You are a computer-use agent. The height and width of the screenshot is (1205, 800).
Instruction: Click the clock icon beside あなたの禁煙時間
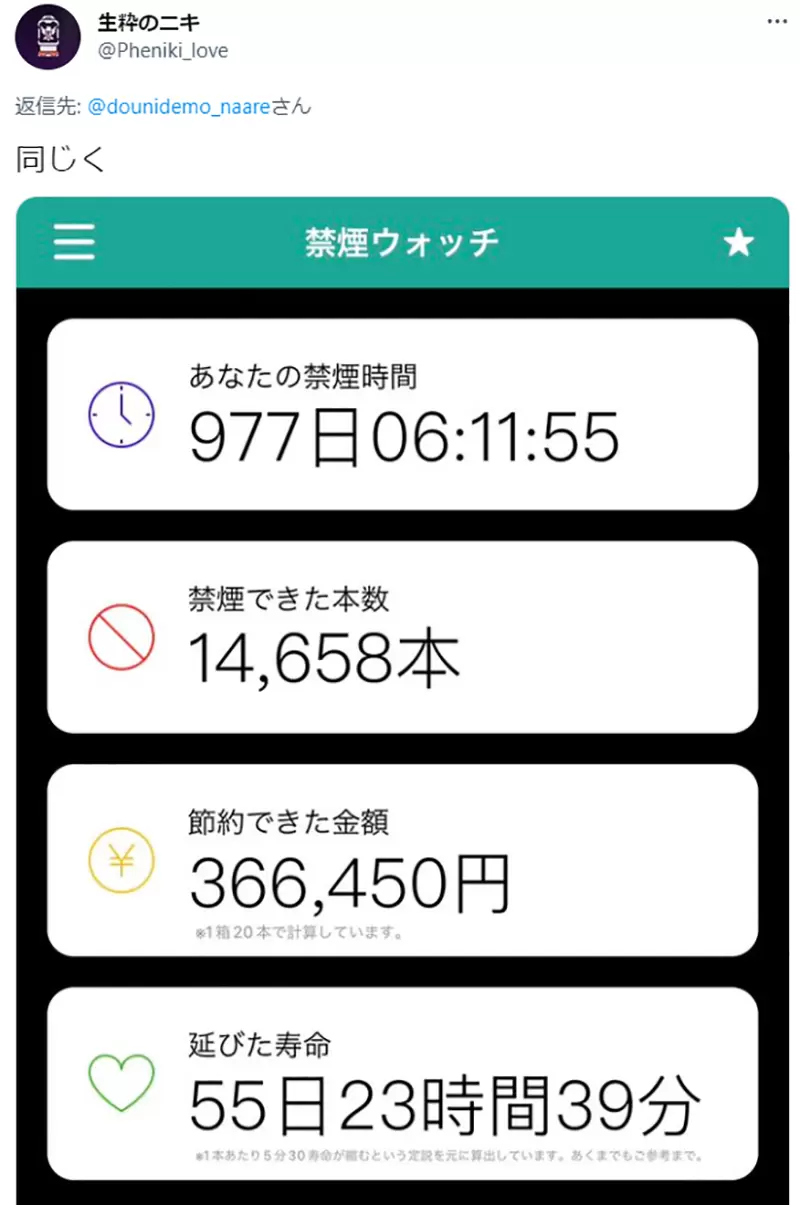click(119, 414)
